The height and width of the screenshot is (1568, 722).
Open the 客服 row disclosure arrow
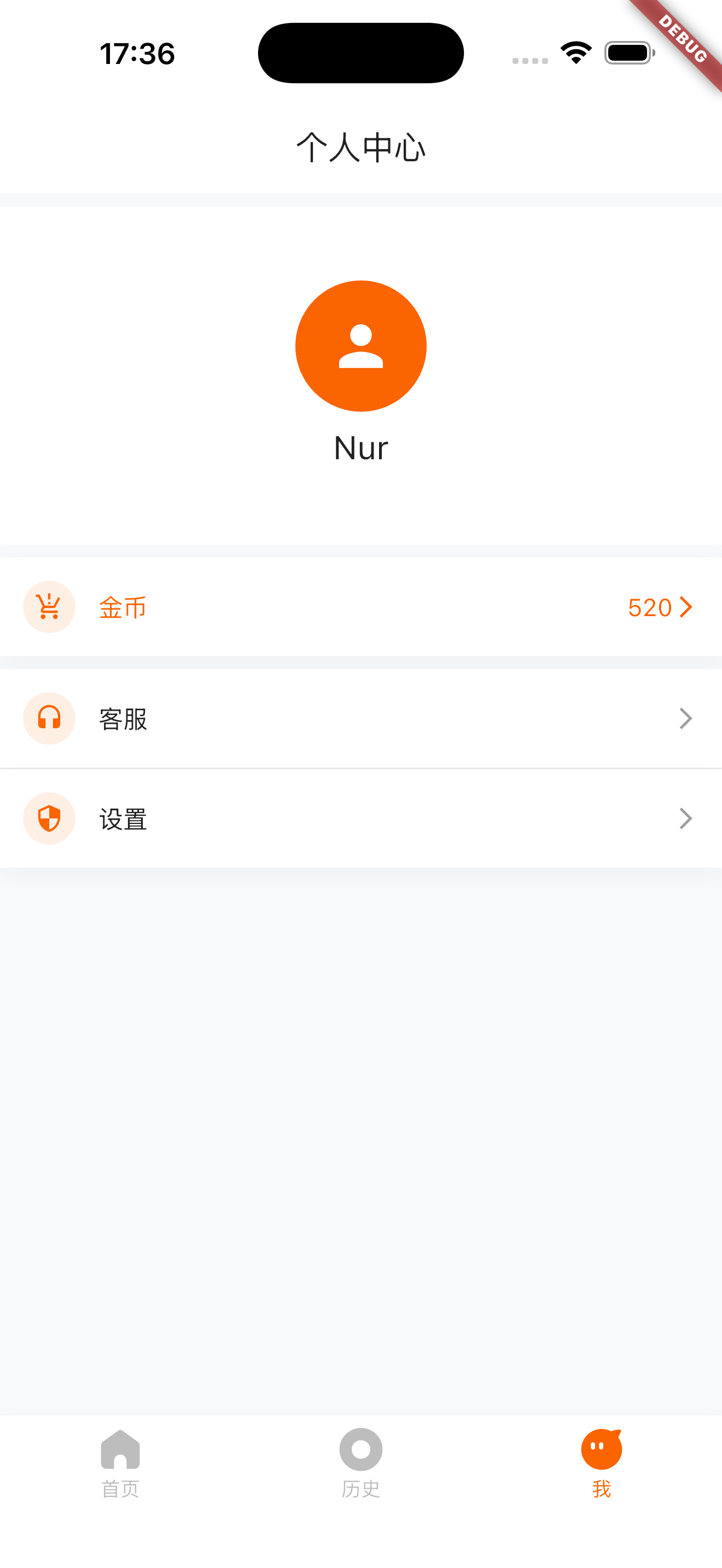pos(686,718)
